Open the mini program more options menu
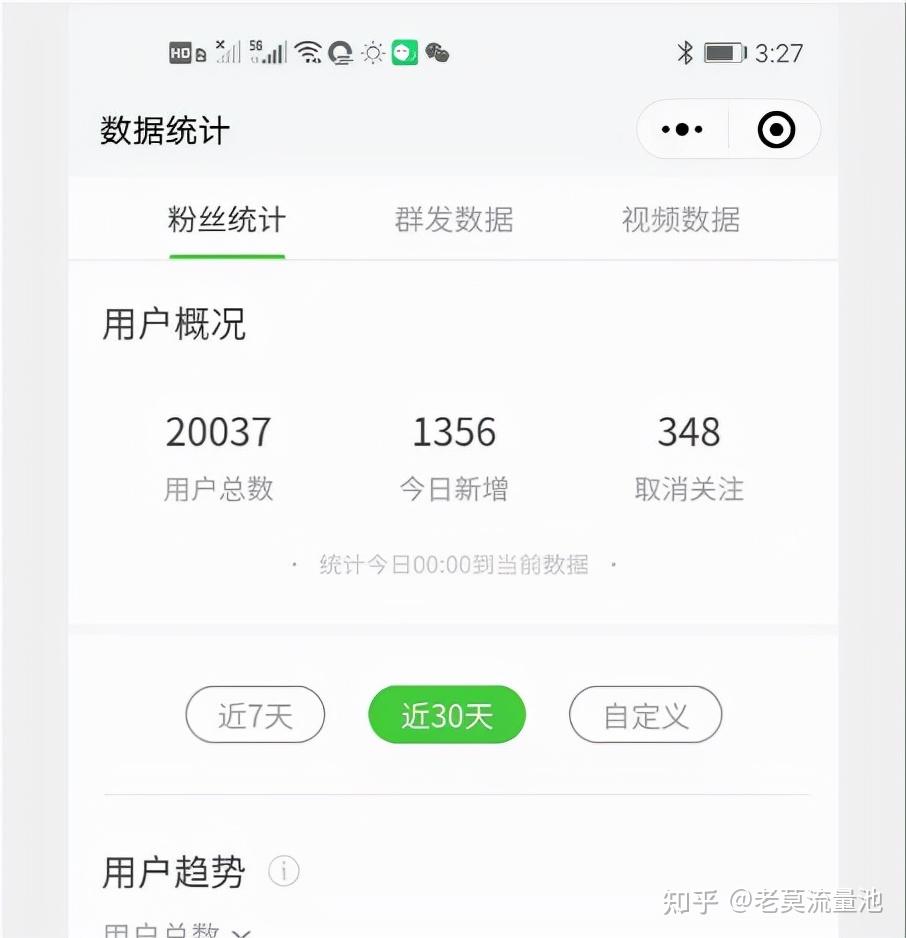 point(683,130)
